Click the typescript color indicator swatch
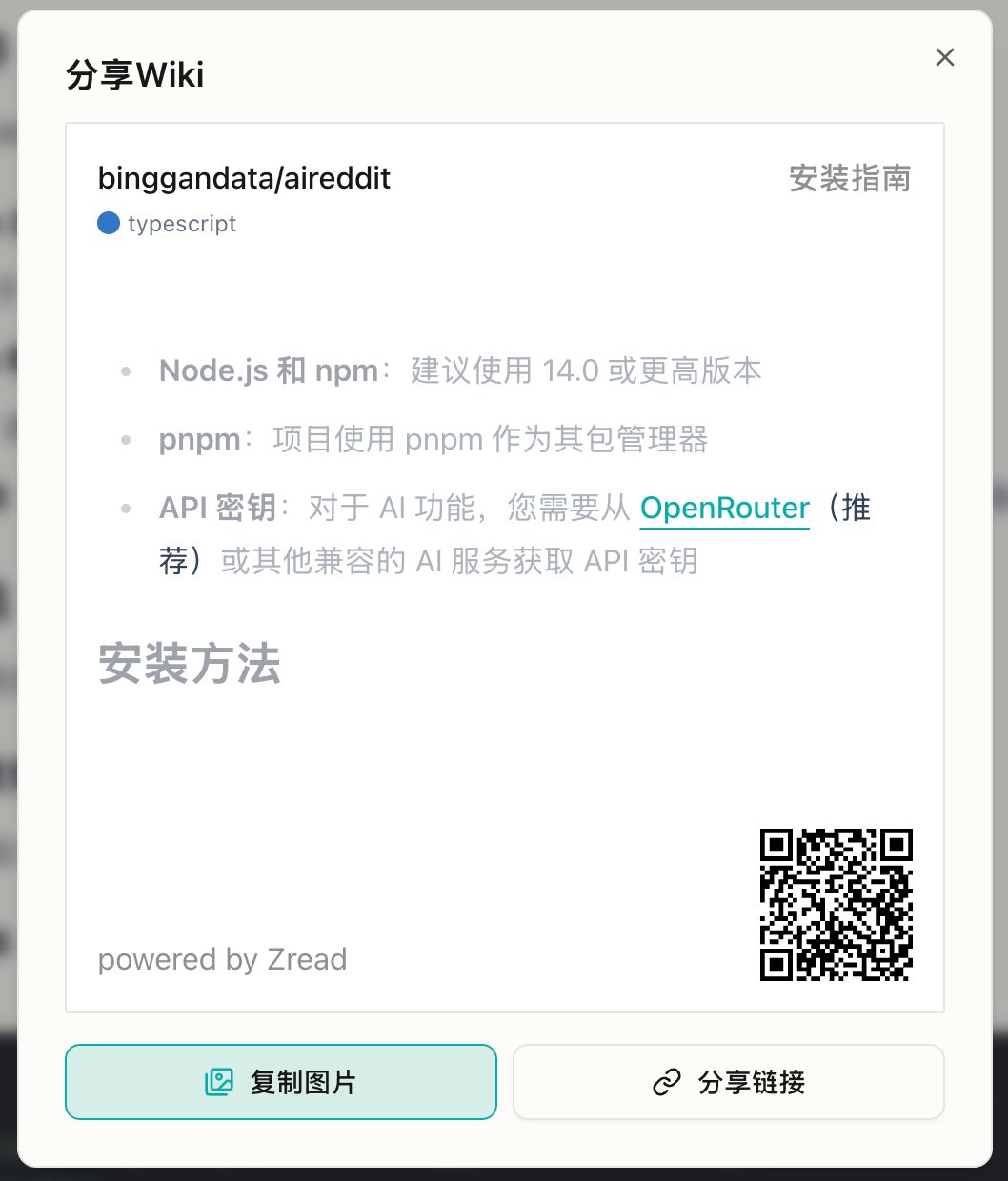 (x=108, y=223)
